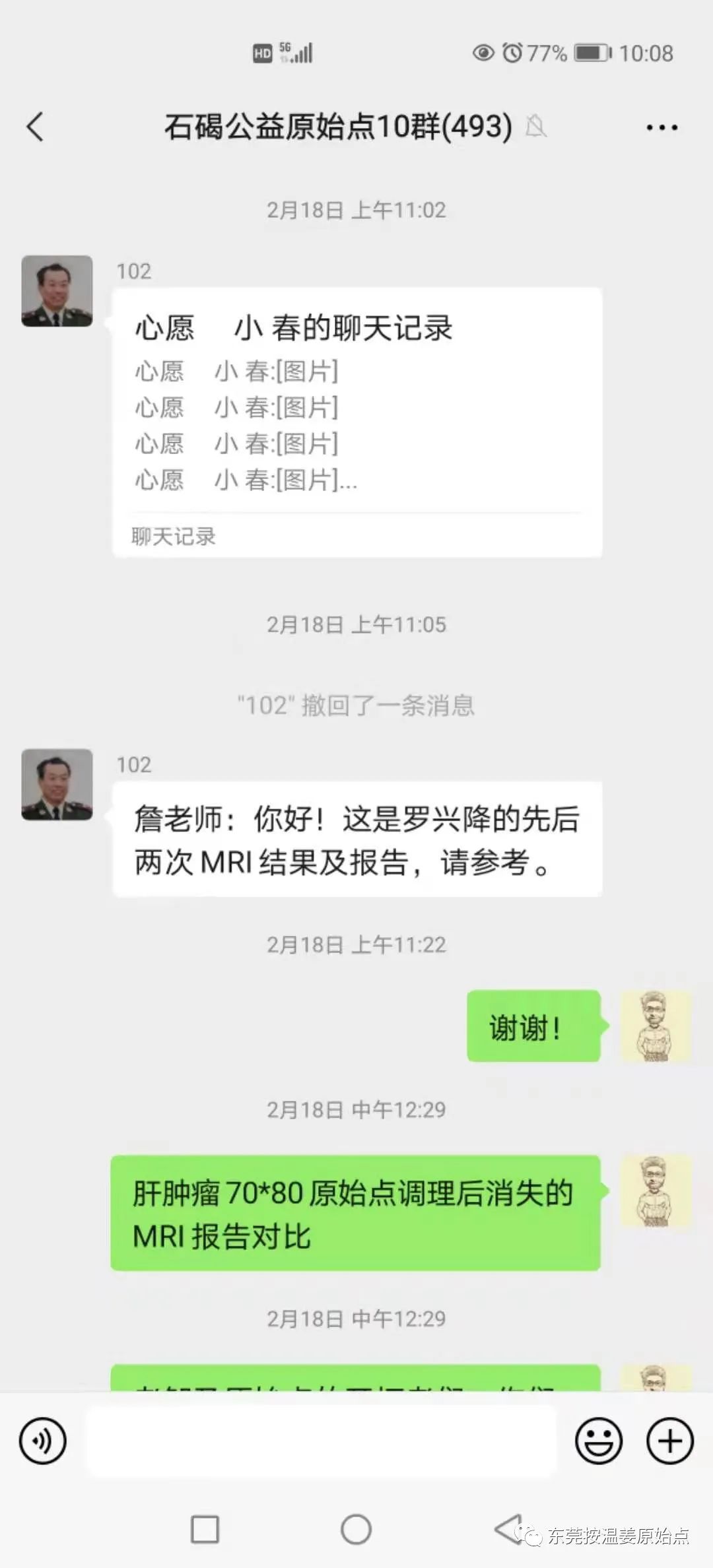The image size is (713, 1568).
Task: Open the forwarded chat record card
Action: coord(356,422)
